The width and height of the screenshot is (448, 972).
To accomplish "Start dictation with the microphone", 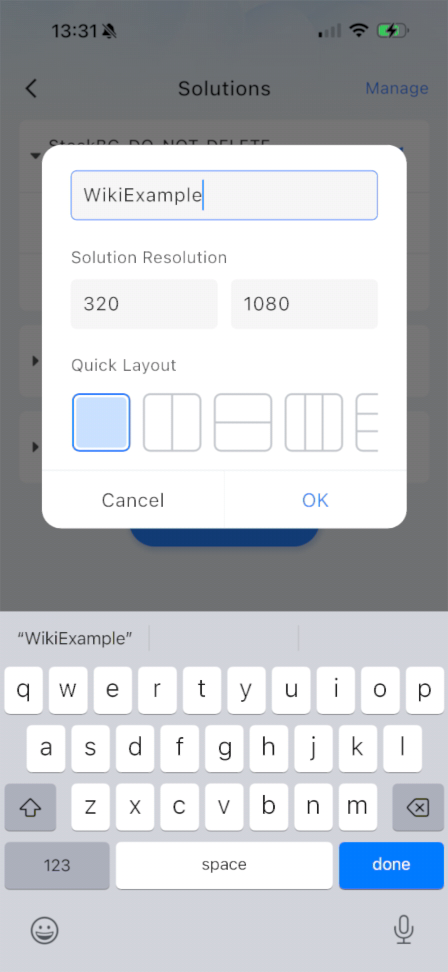I will point(403,929).
